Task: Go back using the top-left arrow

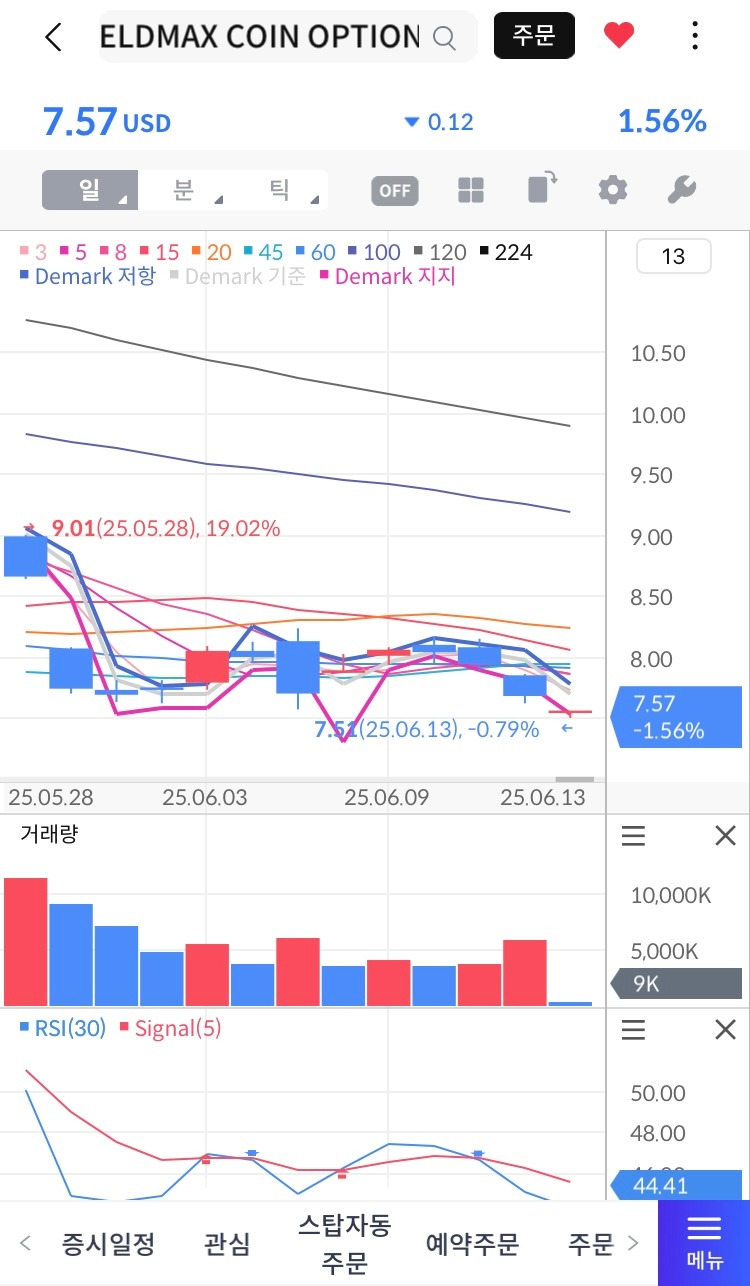Action: (x=54, y=37)
